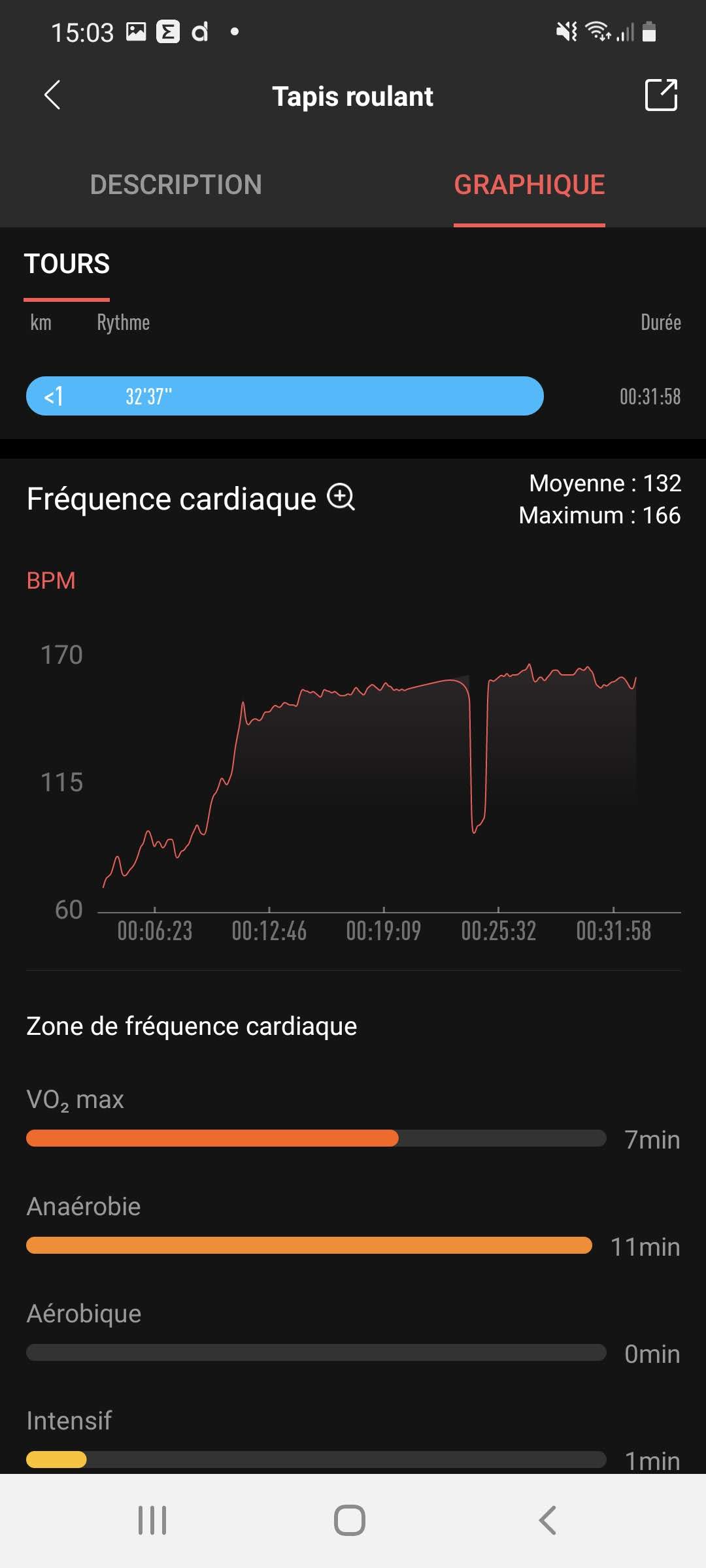The image size is (706, 1568).
Task: Zoom into the Fréquence cardiaque chart
Action: click(341, 498)
